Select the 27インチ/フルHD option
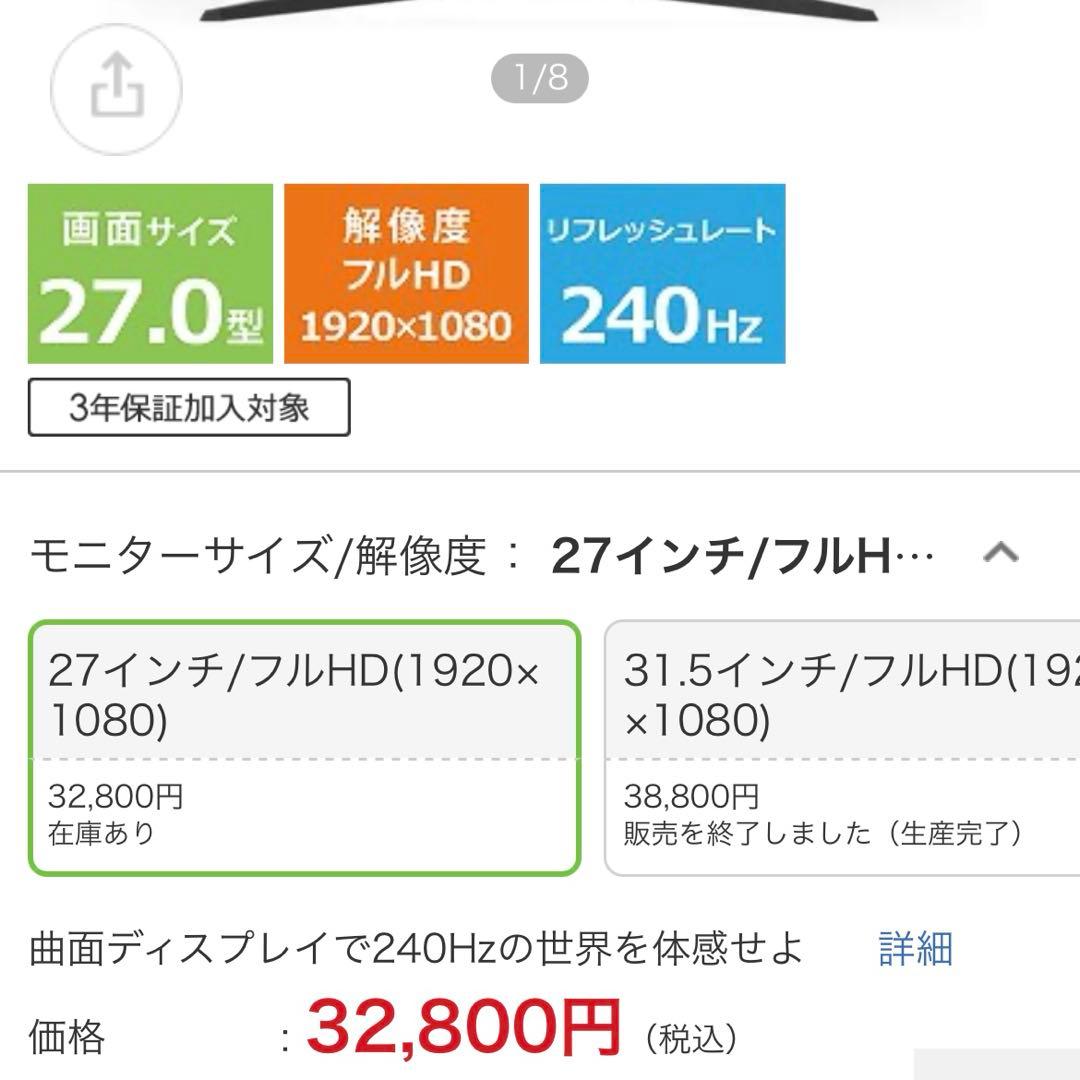The width and height of the screenshot is (1080, 1080). [303, 747]
